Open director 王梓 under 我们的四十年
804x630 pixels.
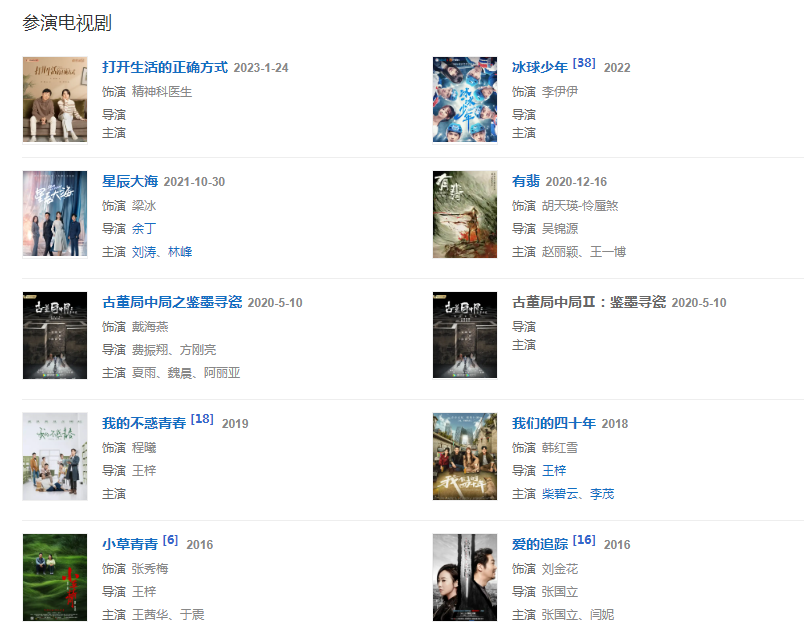[x=554, y=470]
